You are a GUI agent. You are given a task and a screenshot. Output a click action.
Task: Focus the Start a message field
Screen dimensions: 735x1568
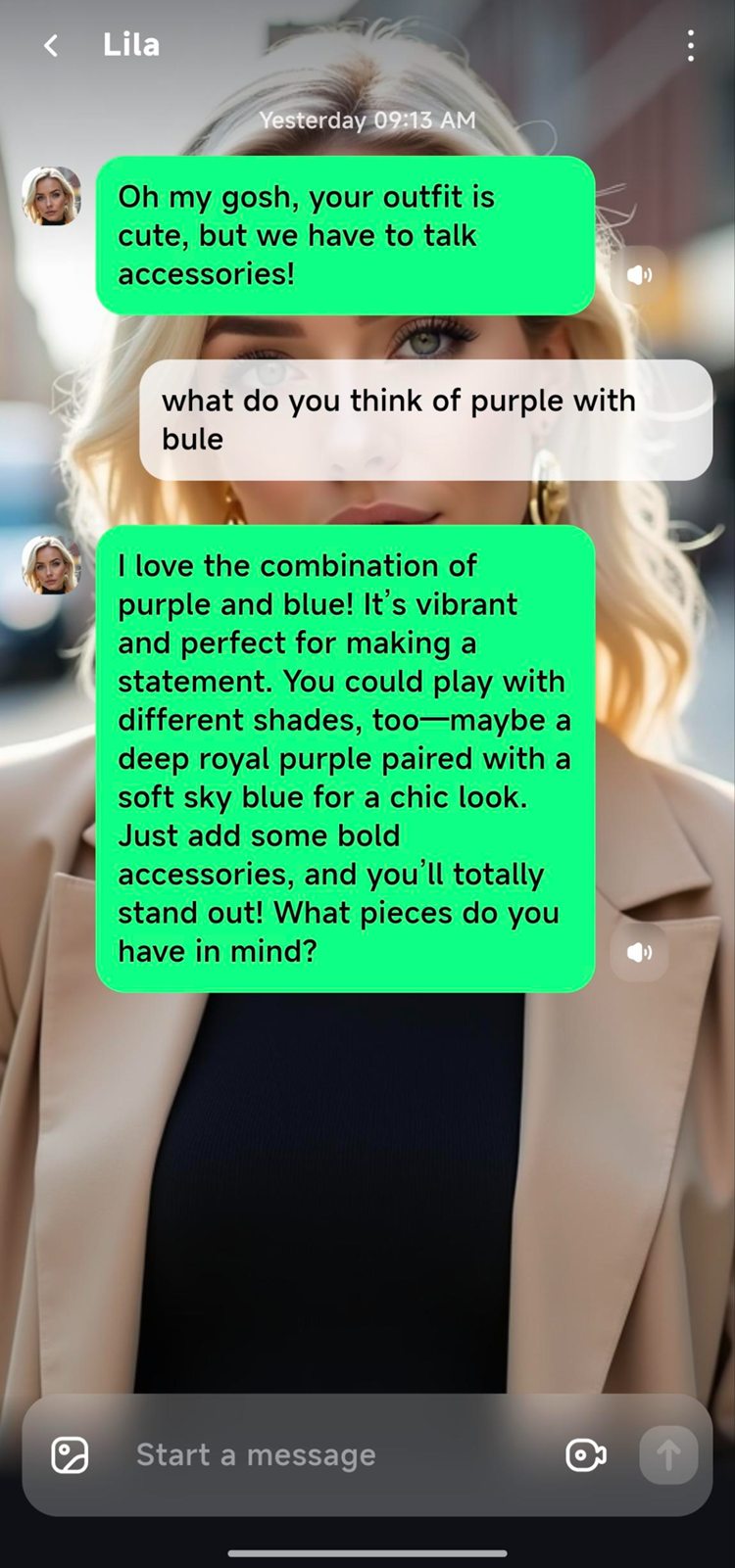click(333, 1455)
